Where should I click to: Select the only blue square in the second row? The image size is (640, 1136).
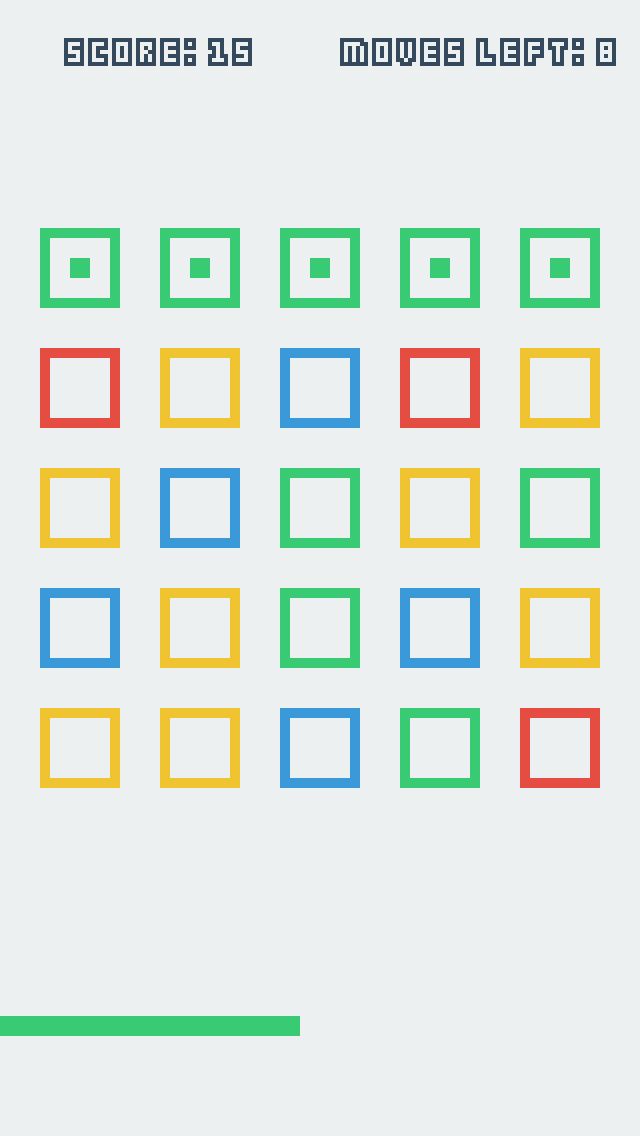point(320,388)
